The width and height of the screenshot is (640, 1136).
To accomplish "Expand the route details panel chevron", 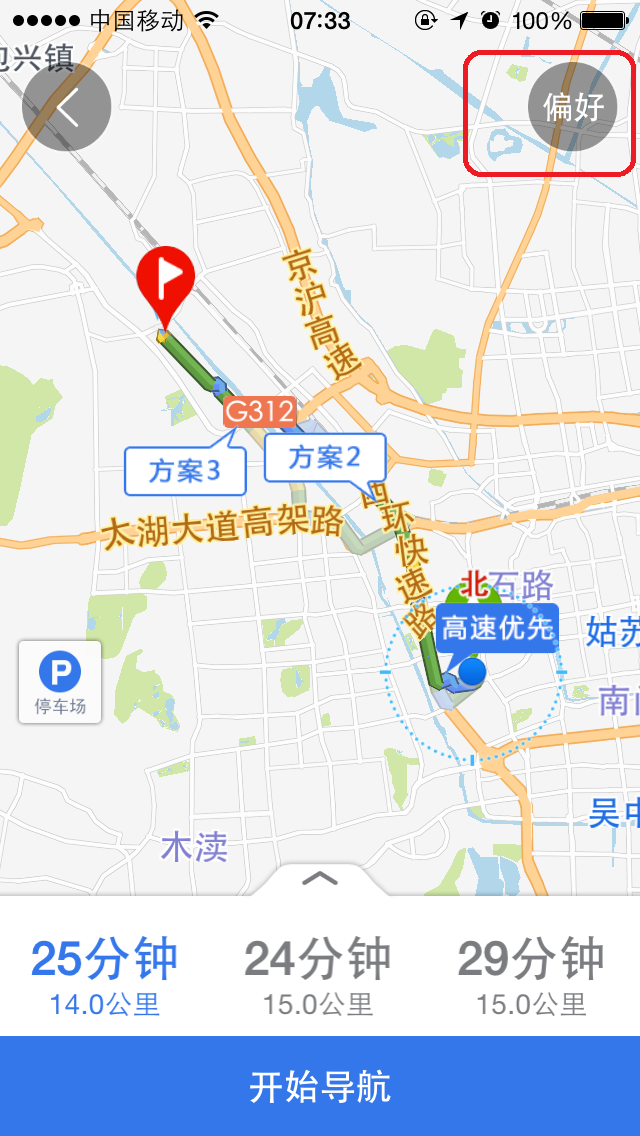I will pos(320,879).
